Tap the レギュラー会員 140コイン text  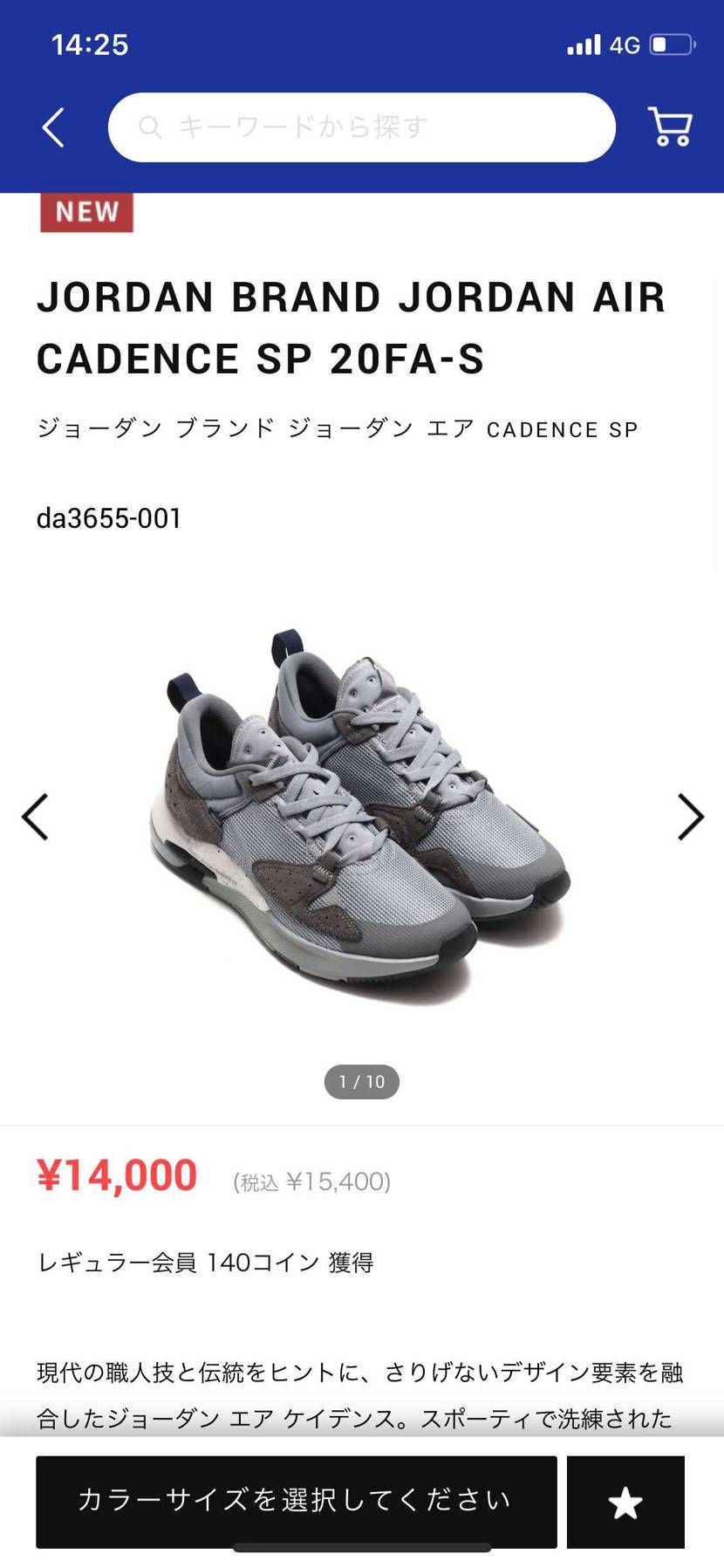[x=205, y=1263]
